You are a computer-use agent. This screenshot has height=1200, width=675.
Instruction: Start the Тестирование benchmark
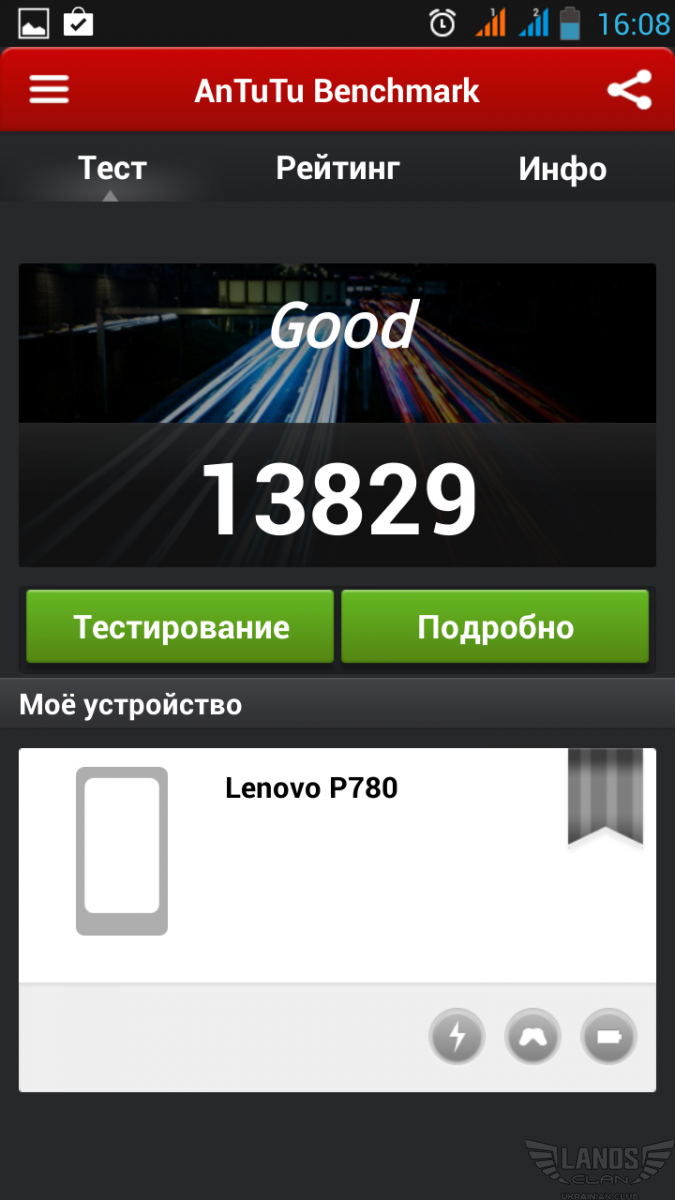pyautogui.click(x=180, y=627)
